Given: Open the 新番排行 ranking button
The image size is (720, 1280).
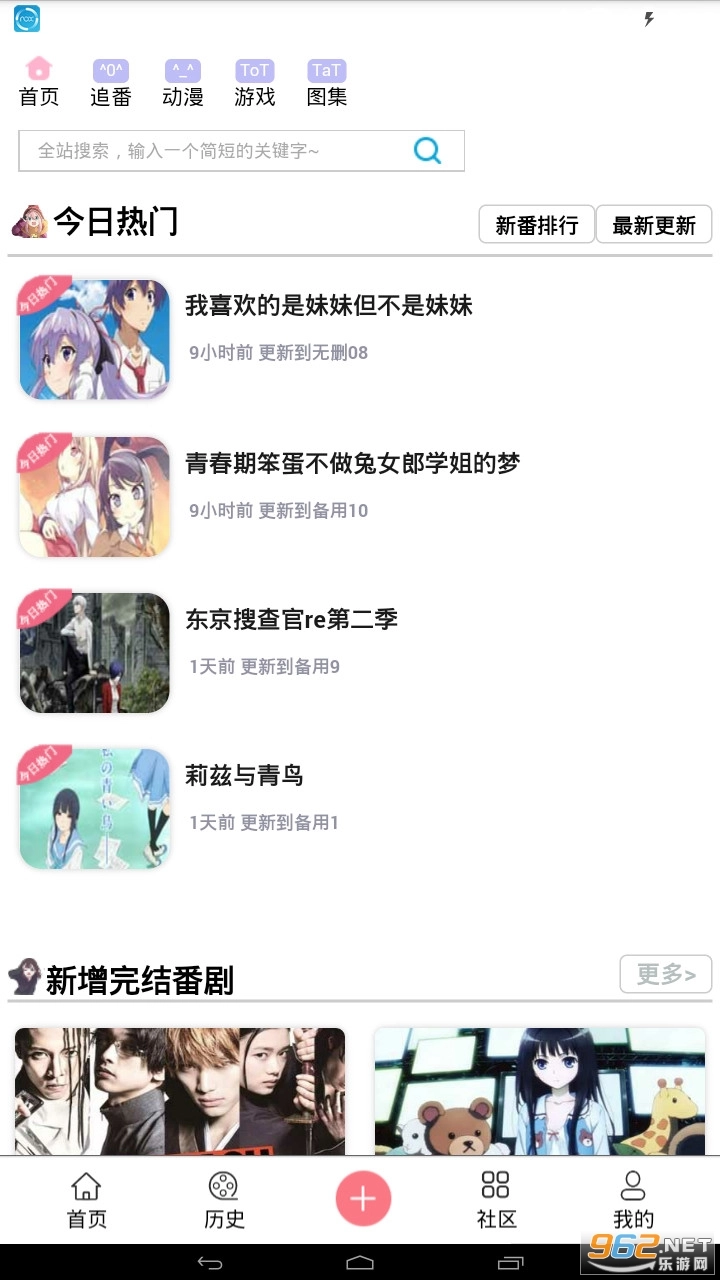Looking at the screenshot, I should point(536,224).
